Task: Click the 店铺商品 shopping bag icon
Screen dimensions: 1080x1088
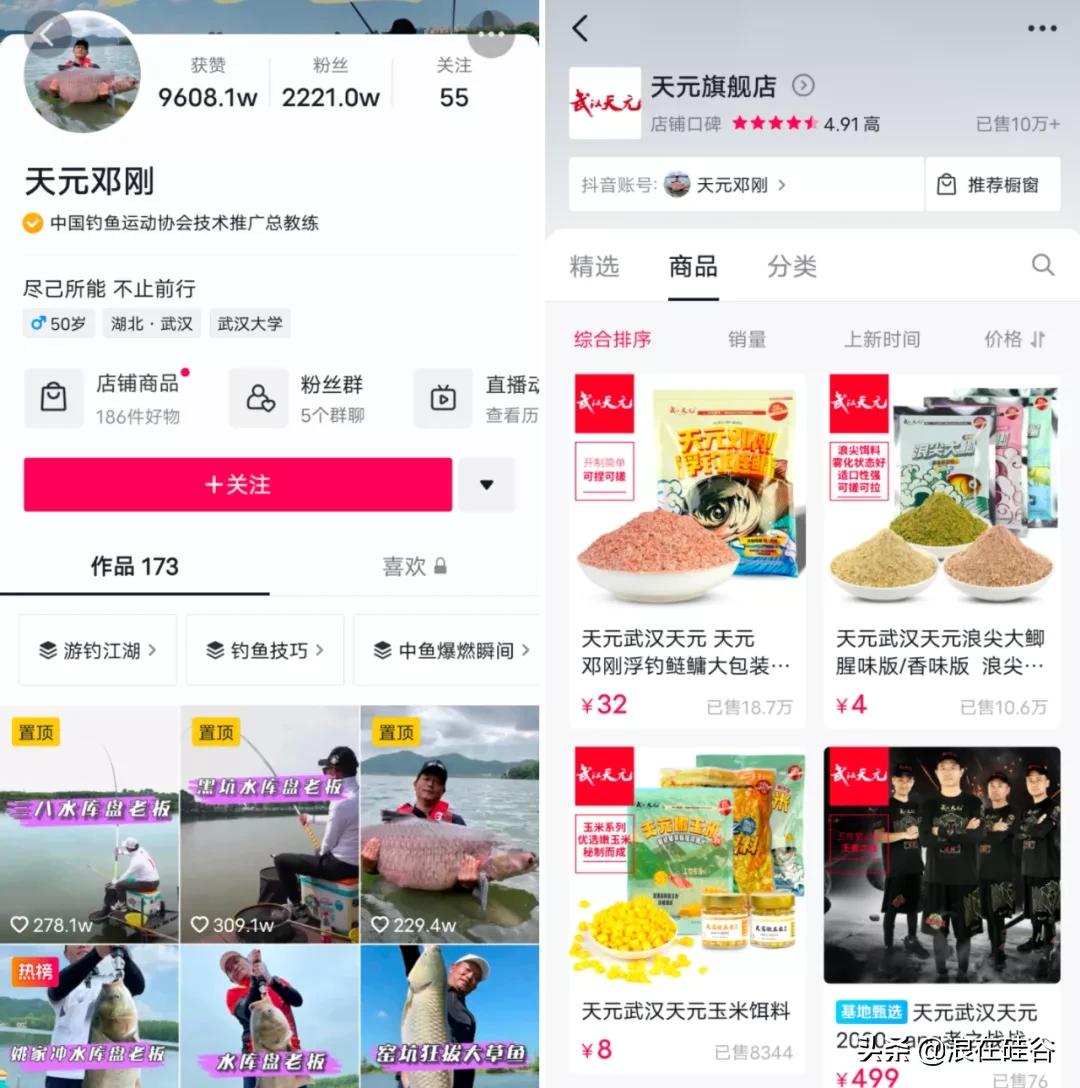Action: [x=54, y=398]
